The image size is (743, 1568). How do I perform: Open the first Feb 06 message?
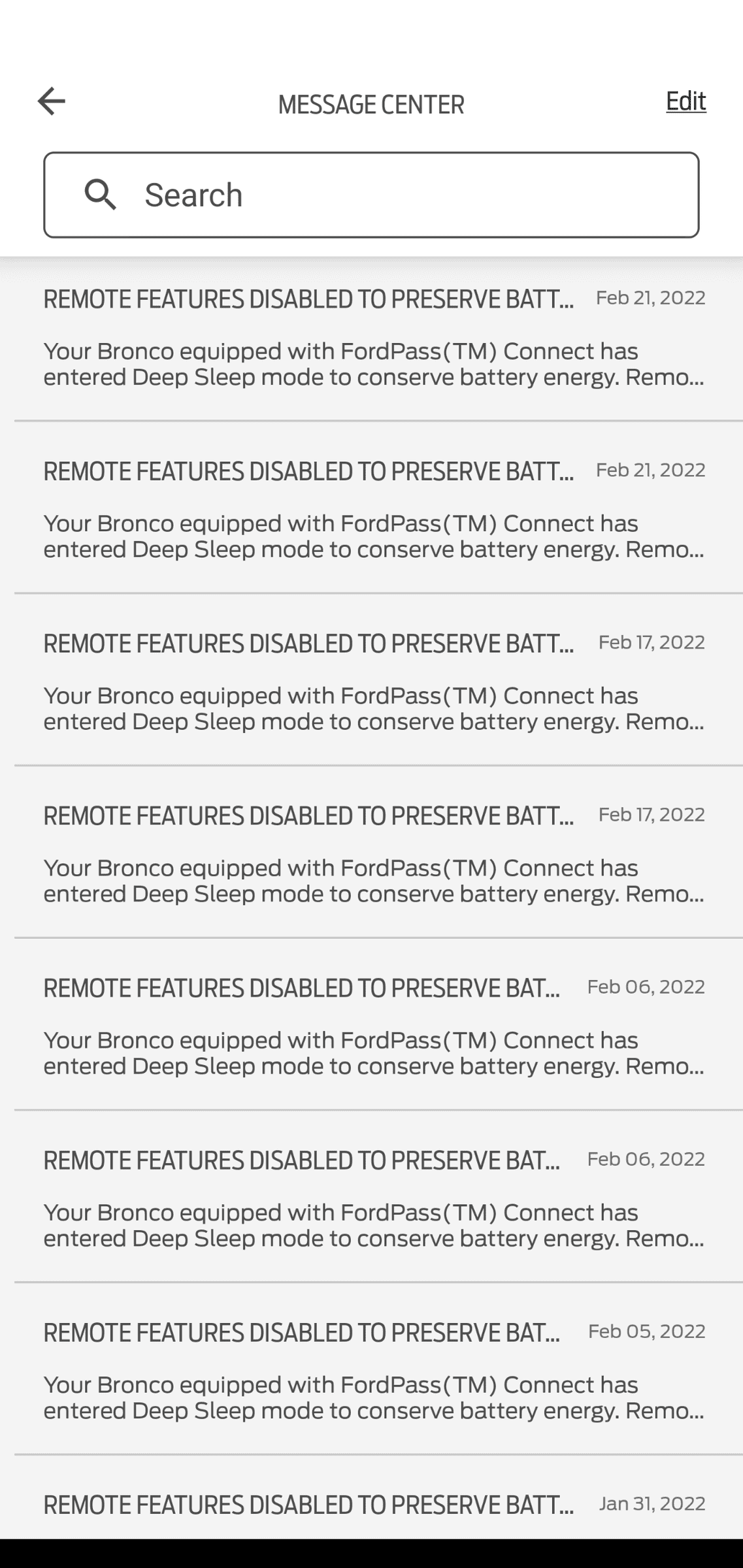coord(371,1029)
